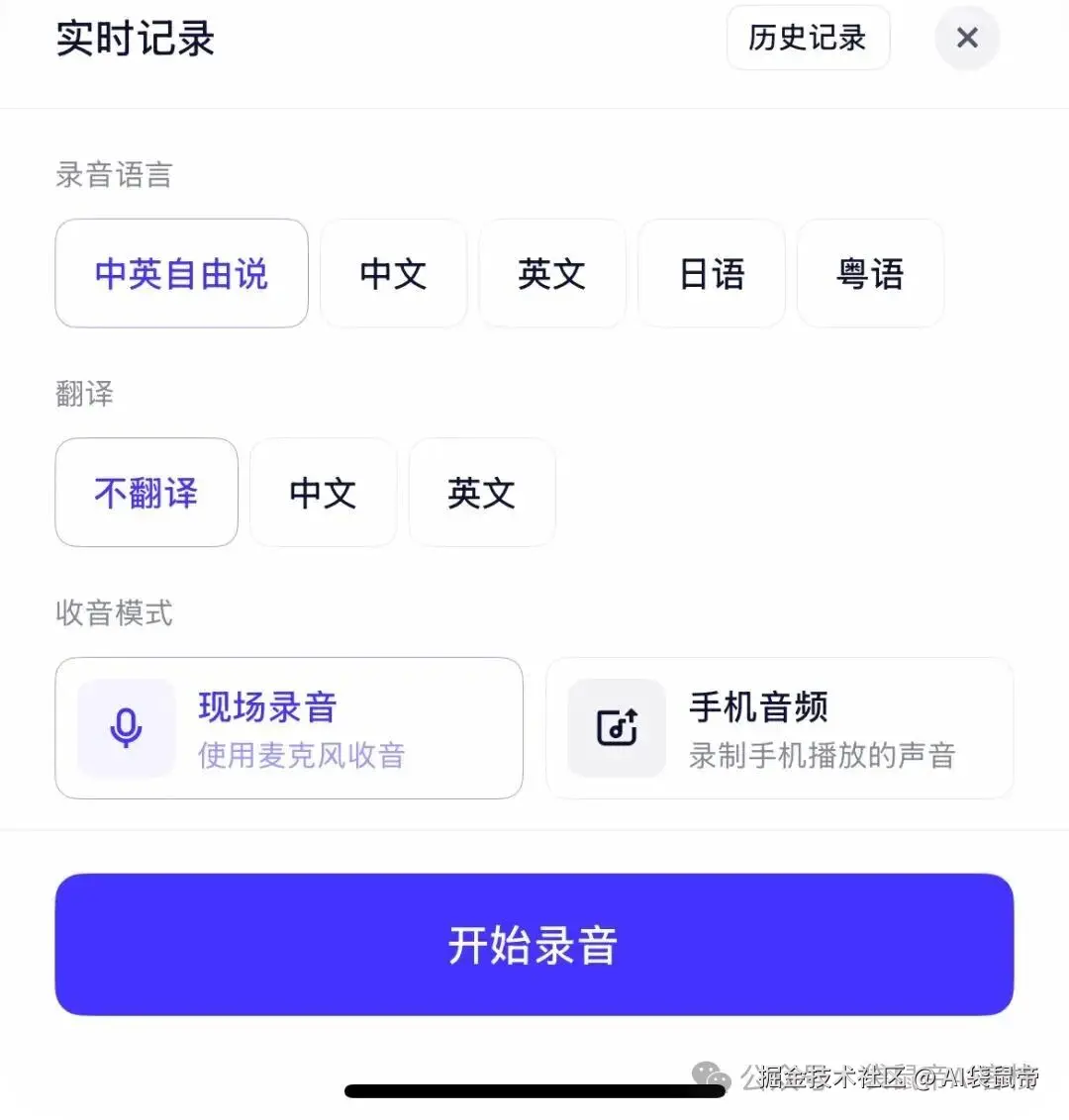
Task: Click the microphone icon for 现场录音
Action: tap(125, 729)
